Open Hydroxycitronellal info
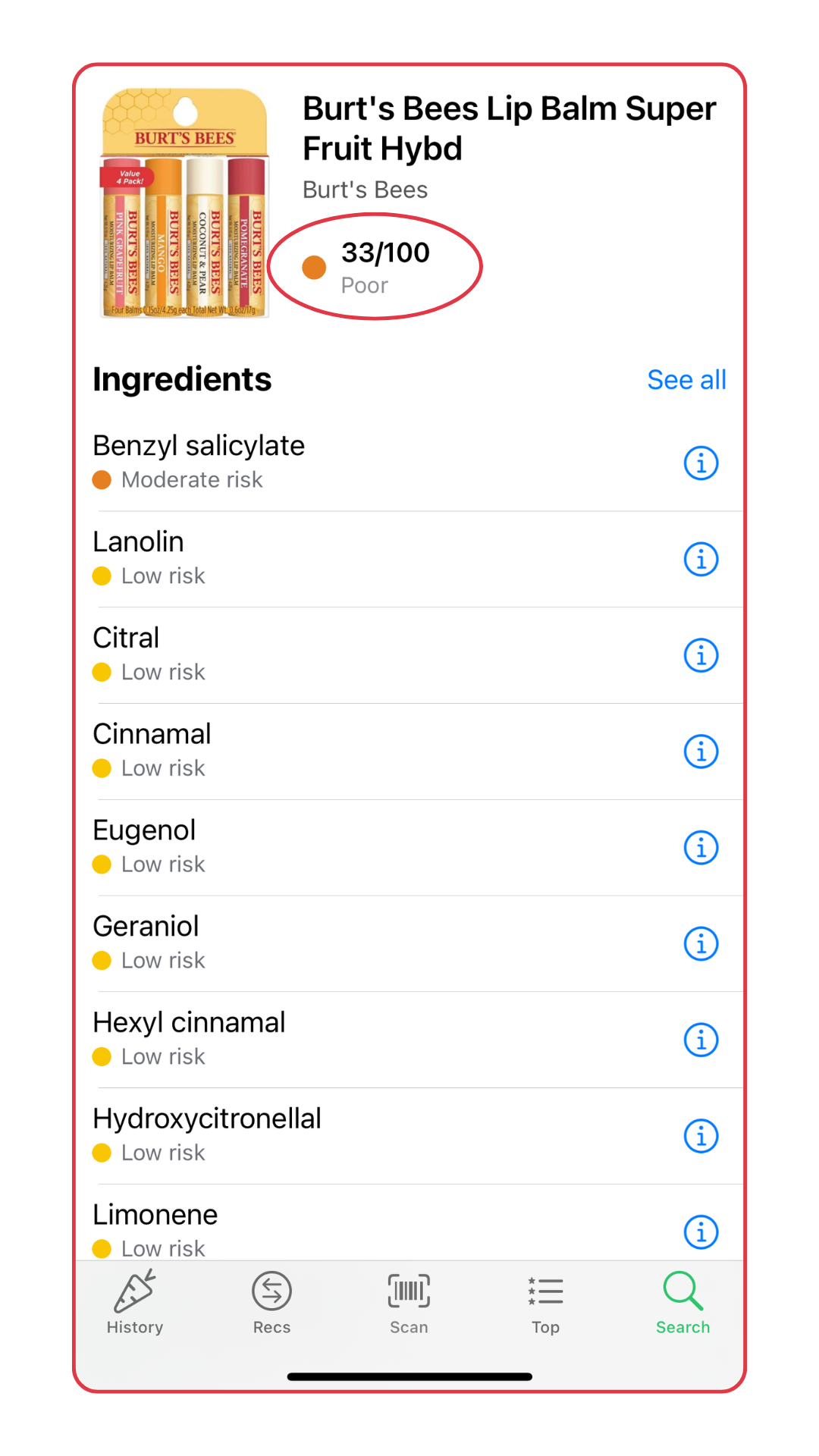The height and width of the screenshot is (1456, 819). coord(701,1136)
